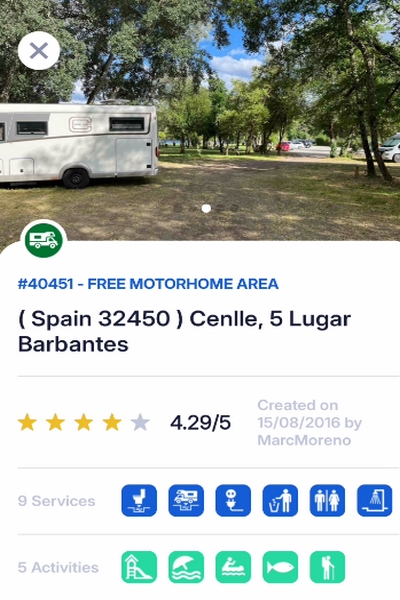
Task: Tap the public toilets service icon
Action: (x=327, y=501)
